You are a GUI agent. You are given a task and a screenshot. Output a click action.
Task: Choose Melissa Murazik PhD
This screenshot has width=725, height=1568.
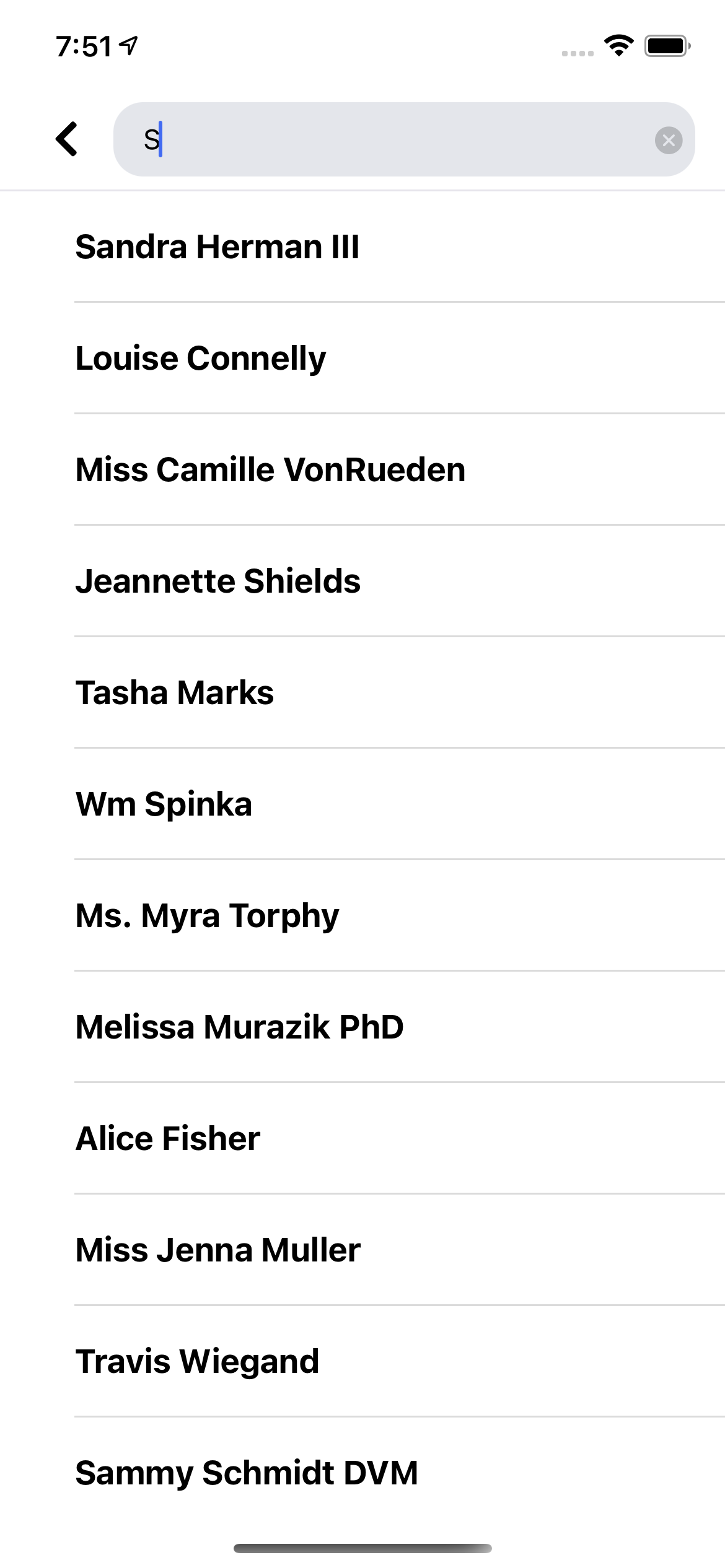click(x=362, y=1027)
